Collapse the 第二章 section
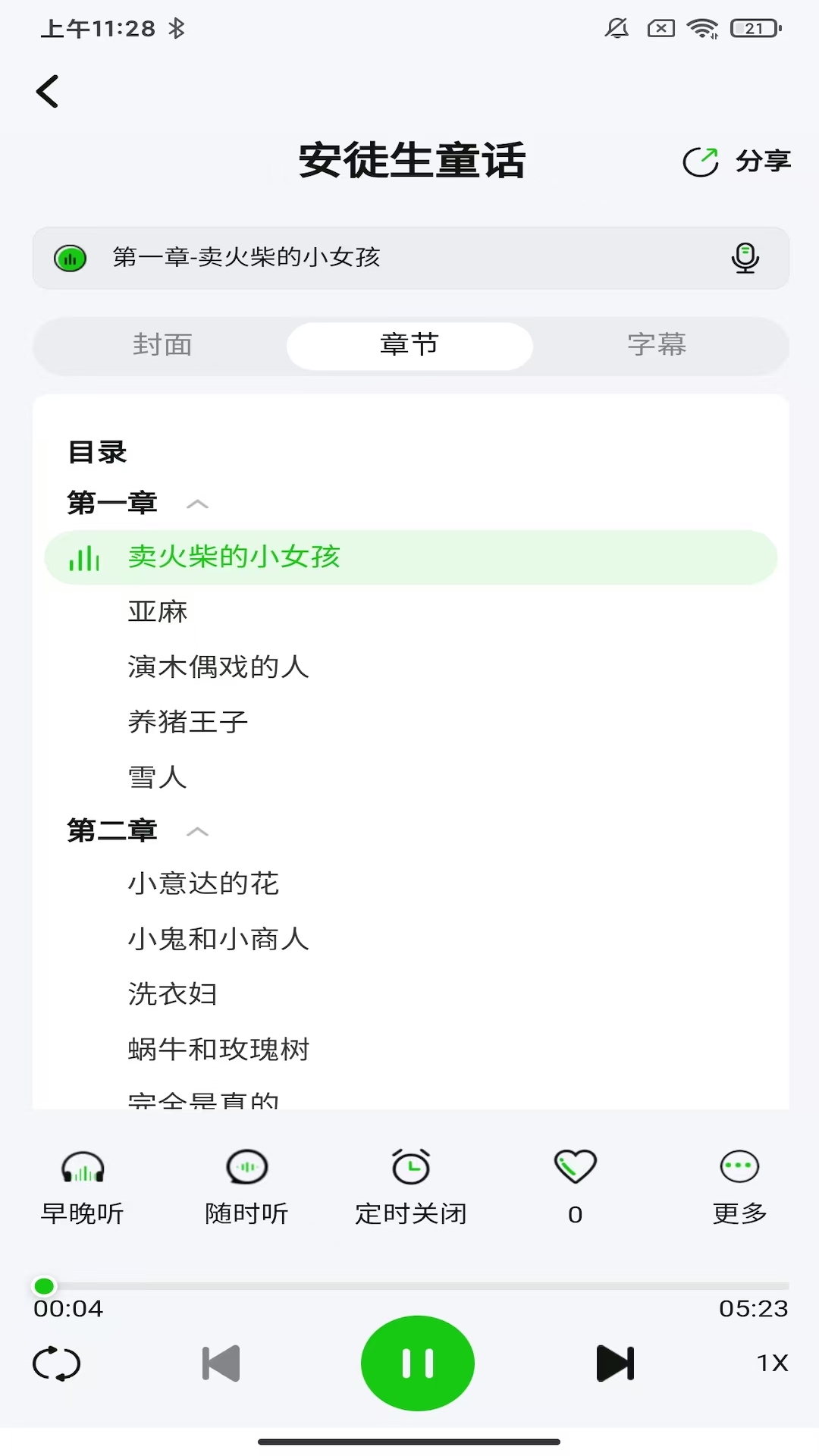This screenshot has width=819, height=1456. 199,831
